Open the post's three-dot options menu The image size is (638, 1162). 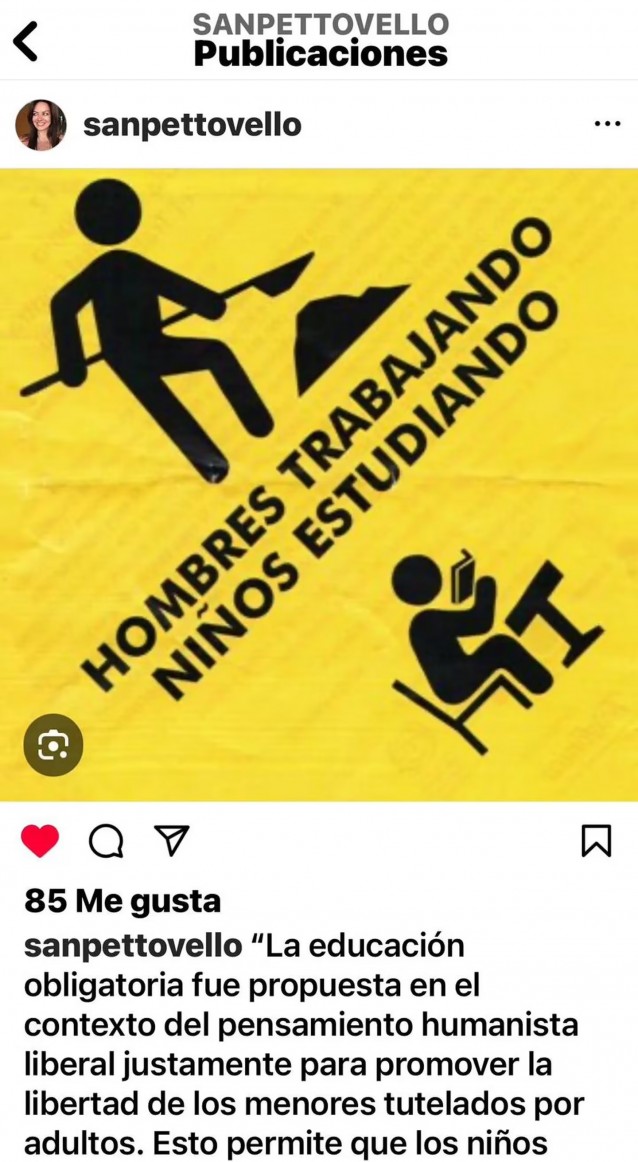click(x=607, y=125)
